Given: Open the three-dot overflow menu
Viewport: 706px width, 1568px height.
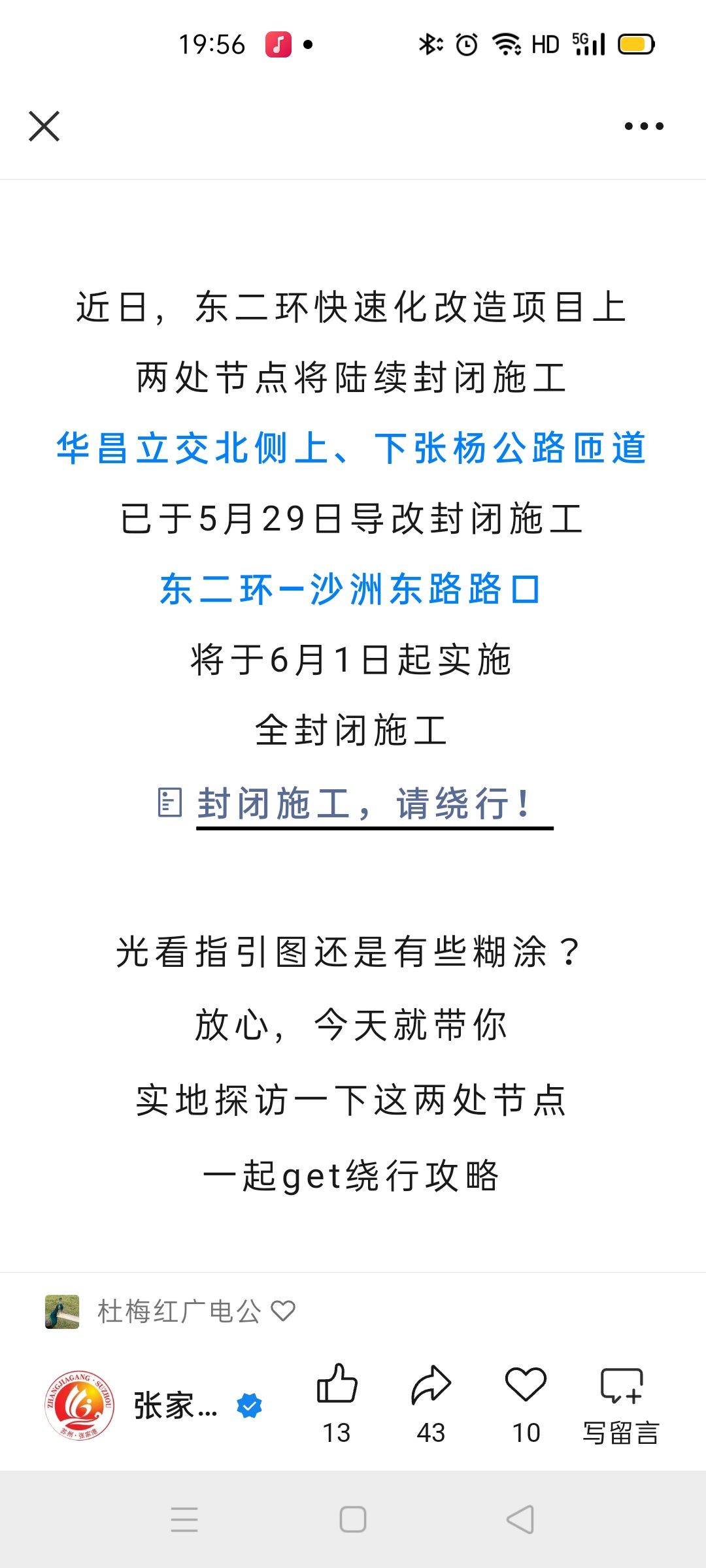Looking at the screenshot, I should click(644, 126).
